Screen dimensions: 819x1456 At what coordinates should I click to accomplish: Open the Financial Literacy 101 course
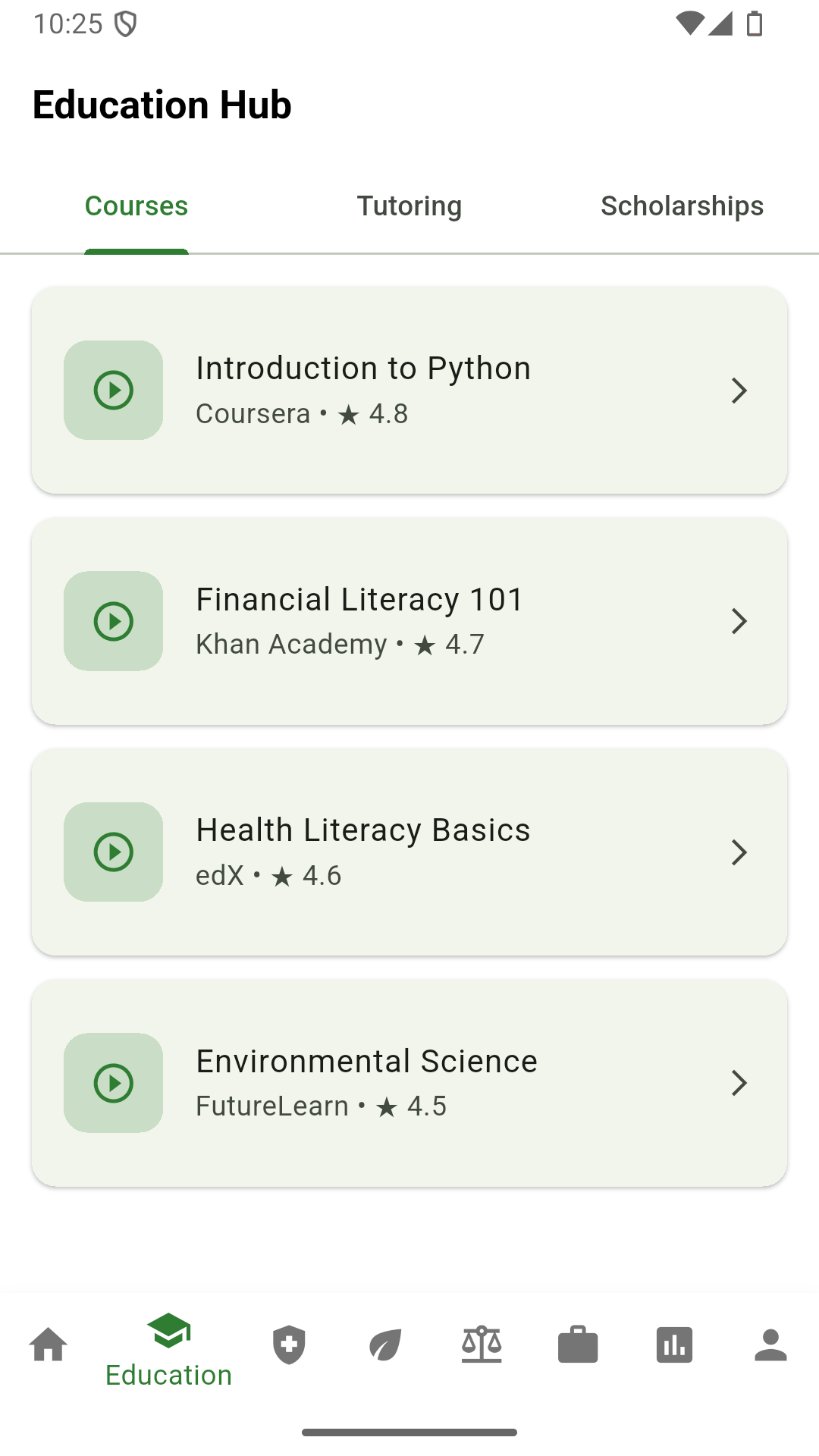pos(409,621)
